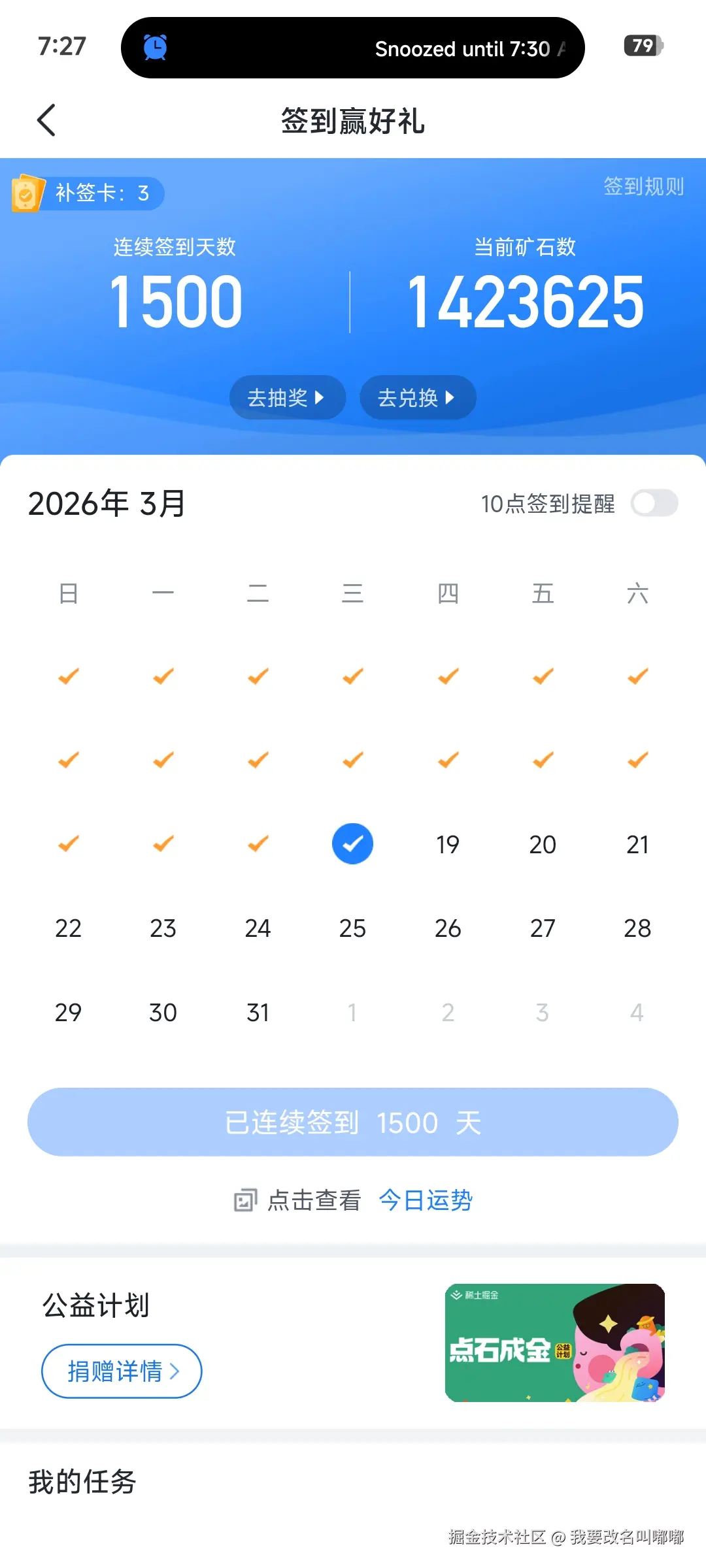Viewport: 706px width, 1568px height.
Task: Tap the 去抽奖 lottery button
Action: click(x=288, y=397)
